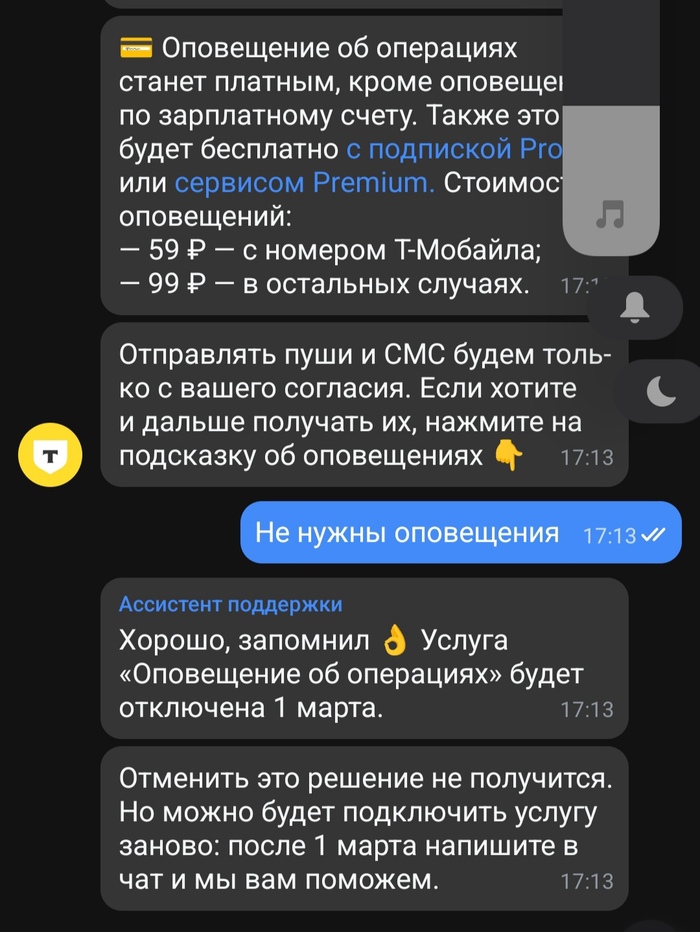
Task: Enable do not disturb moon
Action: click(660, 393)
